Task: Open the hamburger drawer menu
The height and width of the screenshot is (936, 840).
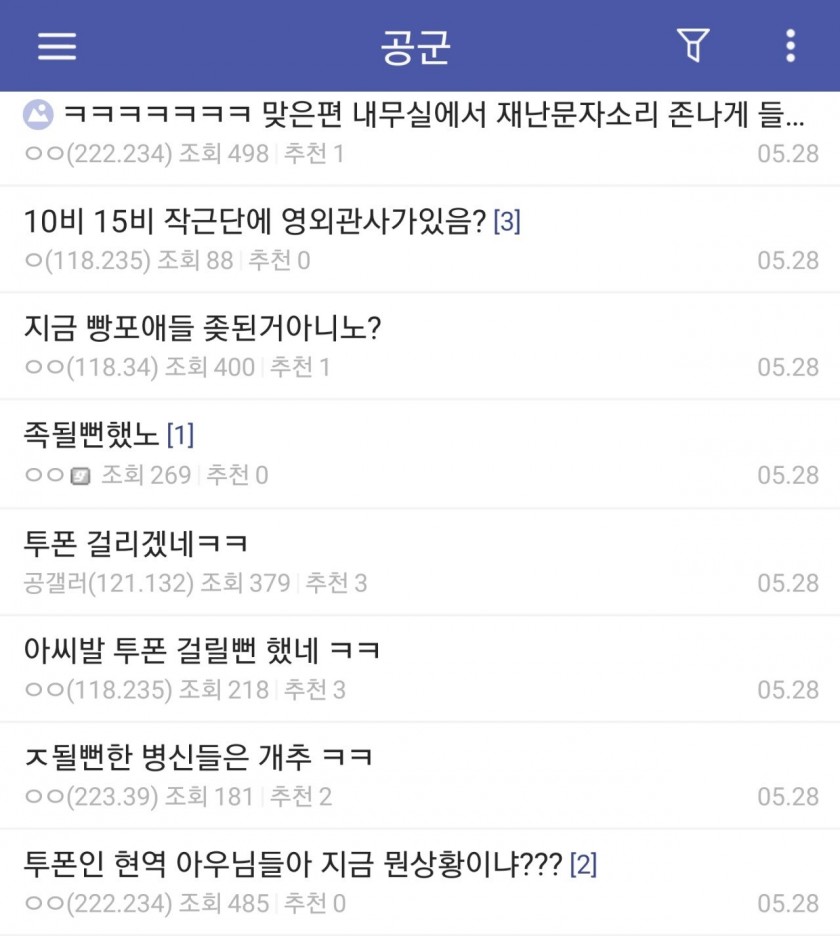Action: (57, 46)
